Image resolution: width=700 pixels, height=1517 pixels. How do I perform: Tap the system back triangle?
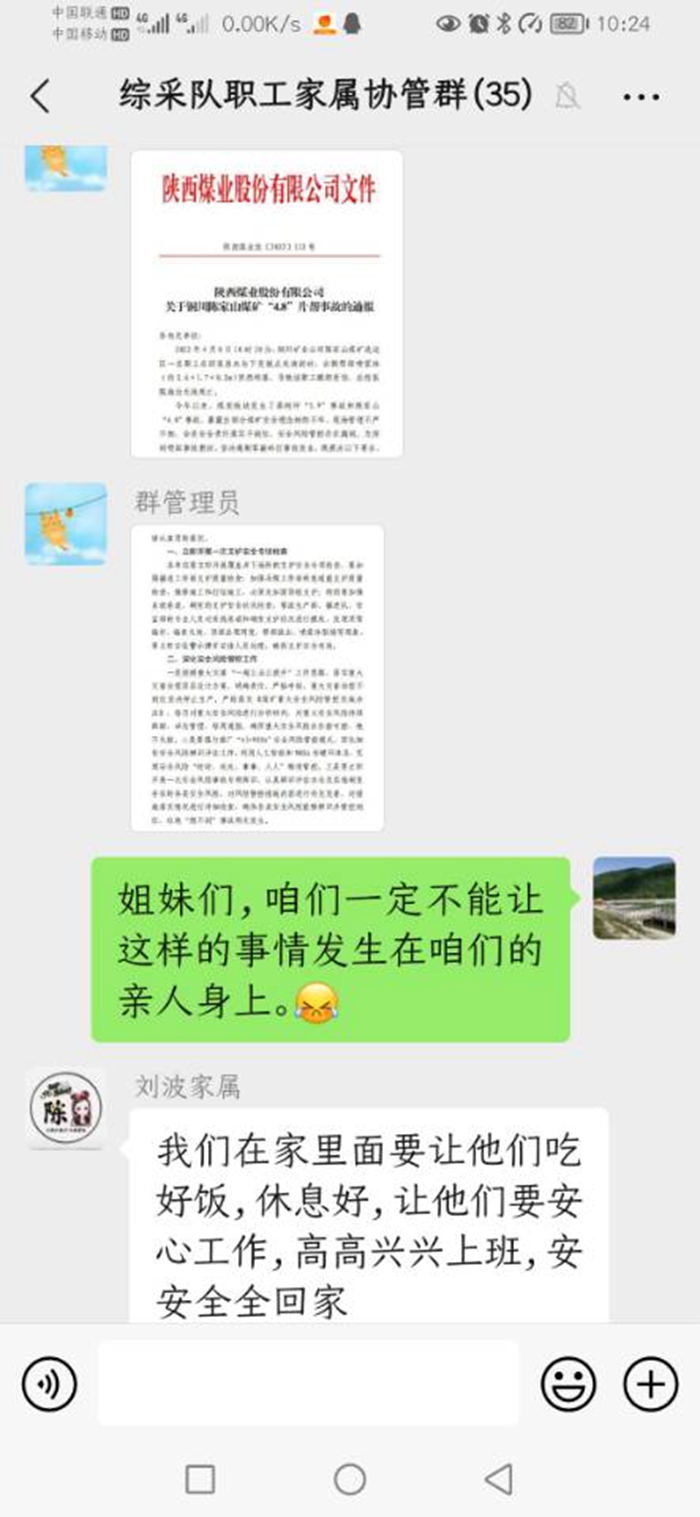497,1479
